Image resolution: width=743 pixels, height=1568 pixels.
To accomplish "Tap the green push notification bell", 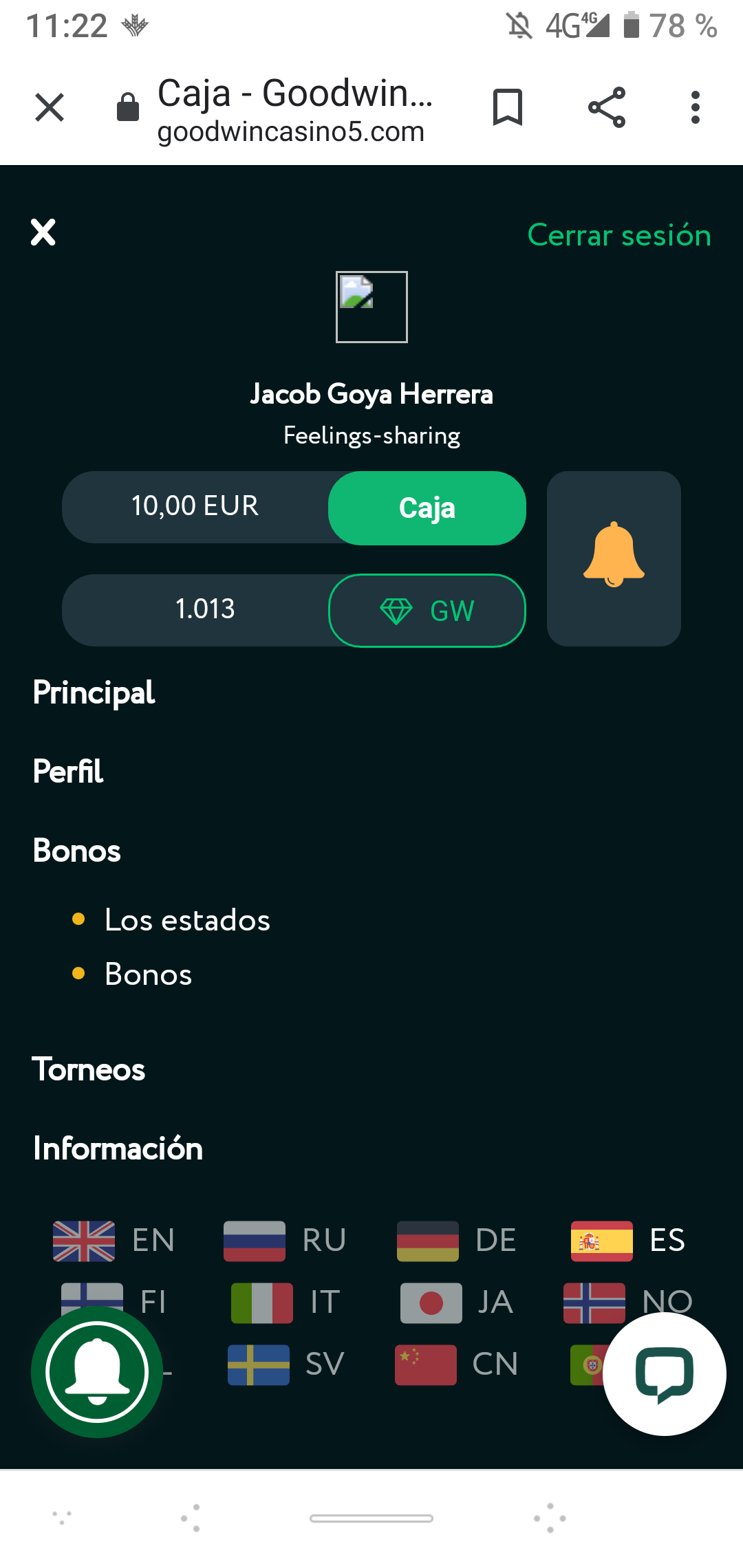I will (97, 1373).
